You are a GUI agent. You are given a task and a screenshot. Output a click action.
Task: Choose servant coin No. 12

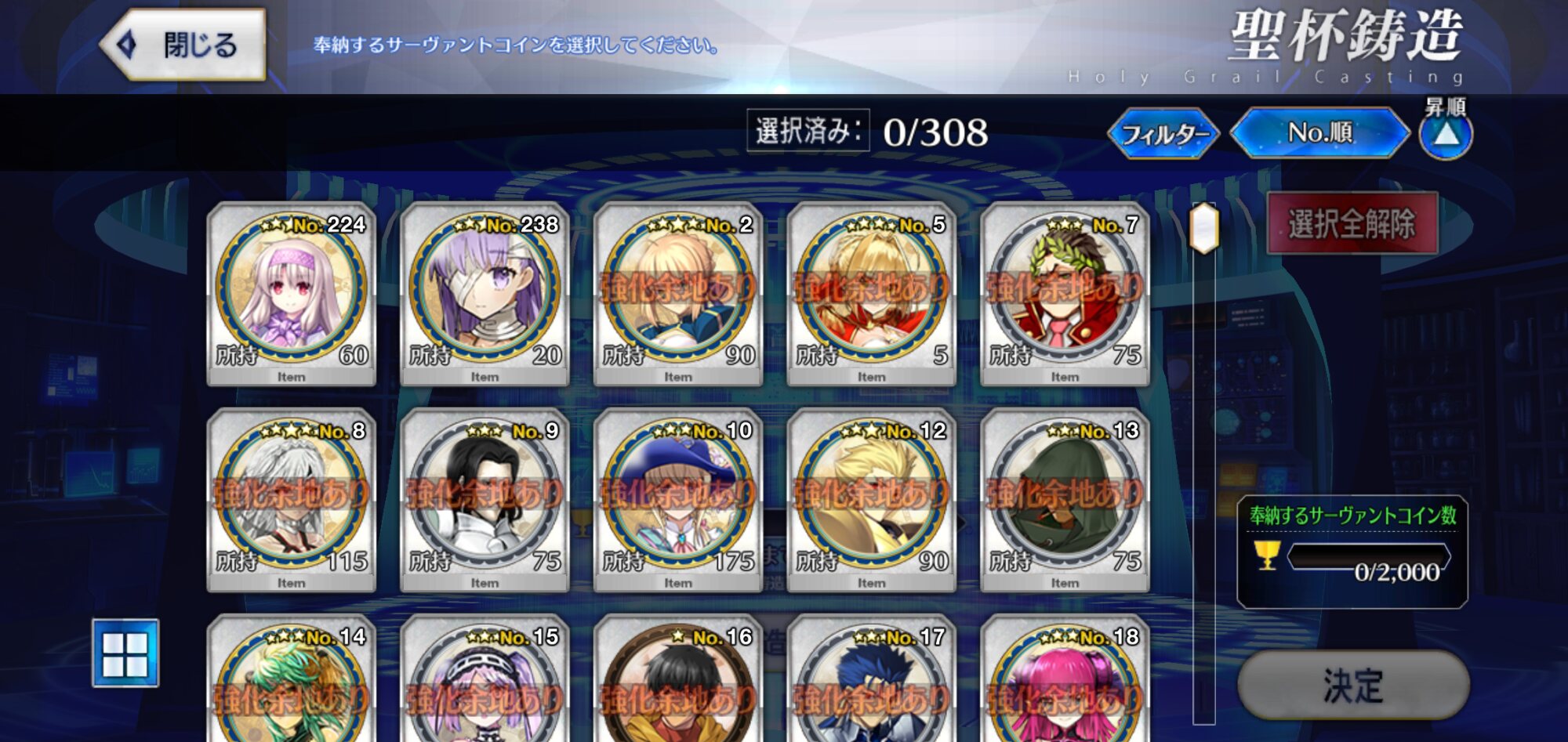pos(871,499)
